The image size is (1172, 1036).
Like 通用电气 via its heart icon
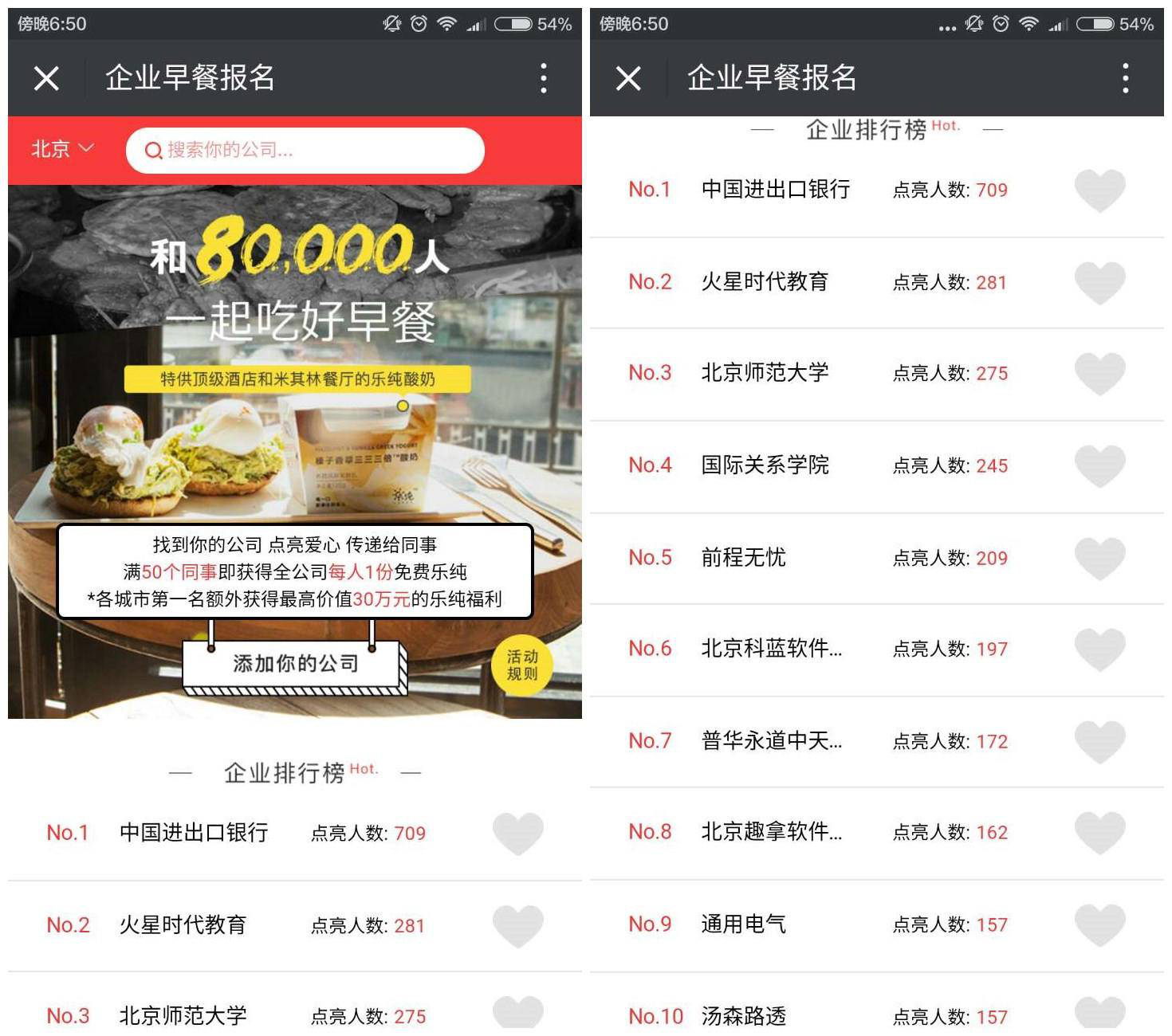[1099, 925]
